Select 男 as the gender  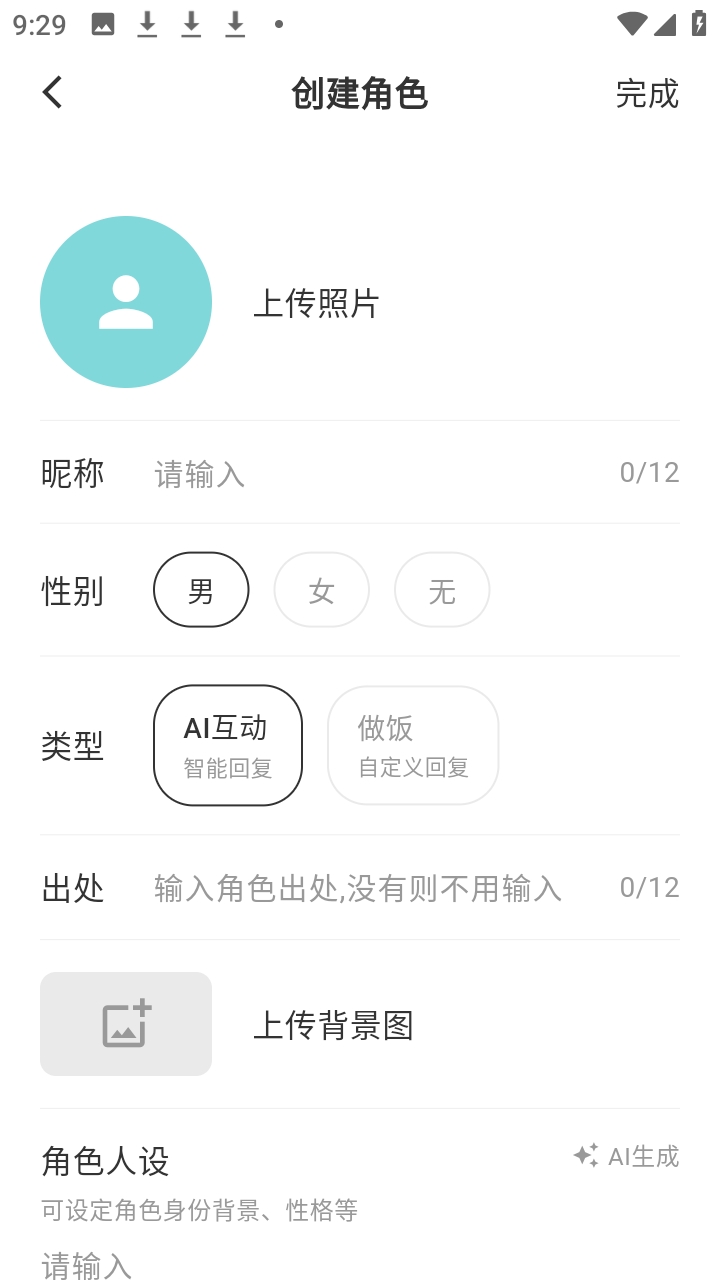coord(201,590)
